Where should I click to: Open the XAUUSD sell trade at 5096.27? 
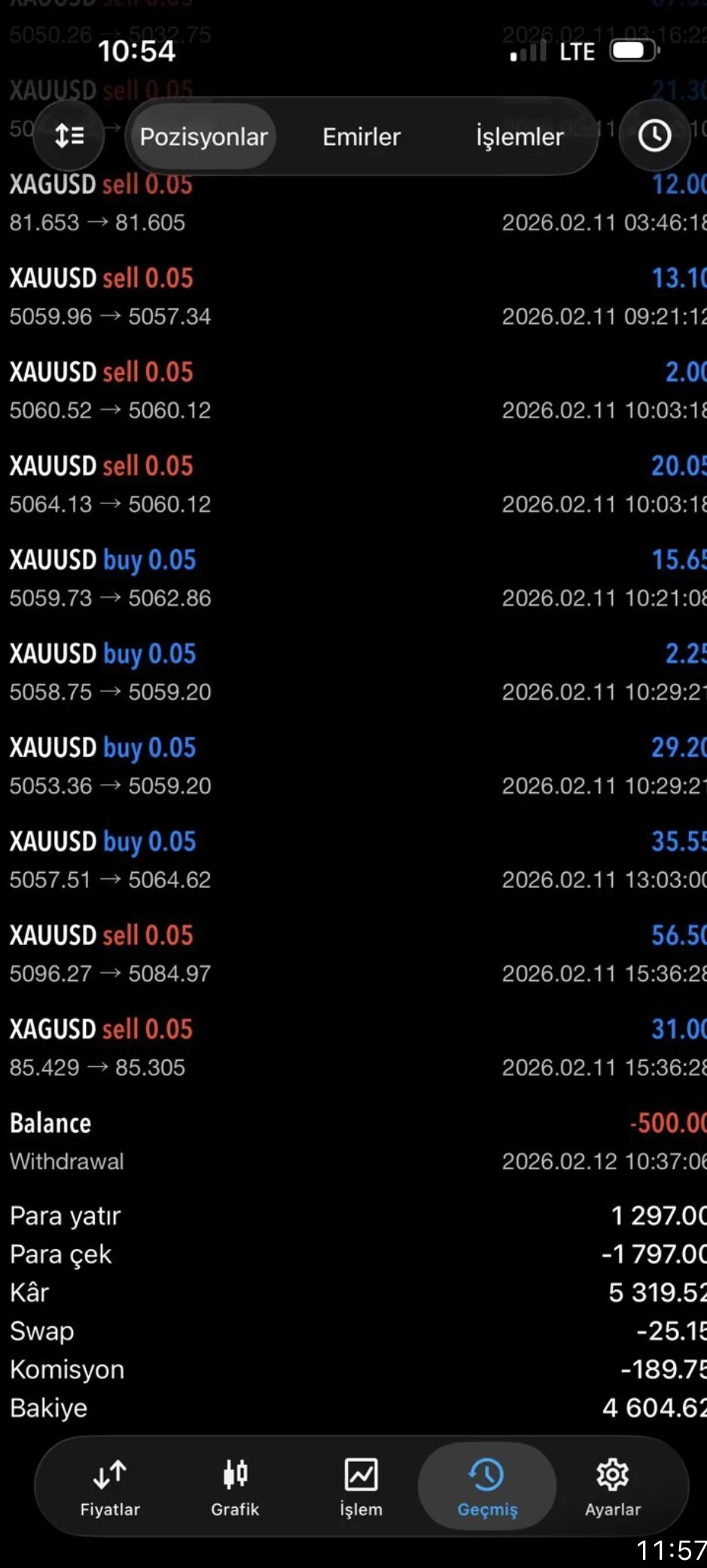click(x=353, y=954)
